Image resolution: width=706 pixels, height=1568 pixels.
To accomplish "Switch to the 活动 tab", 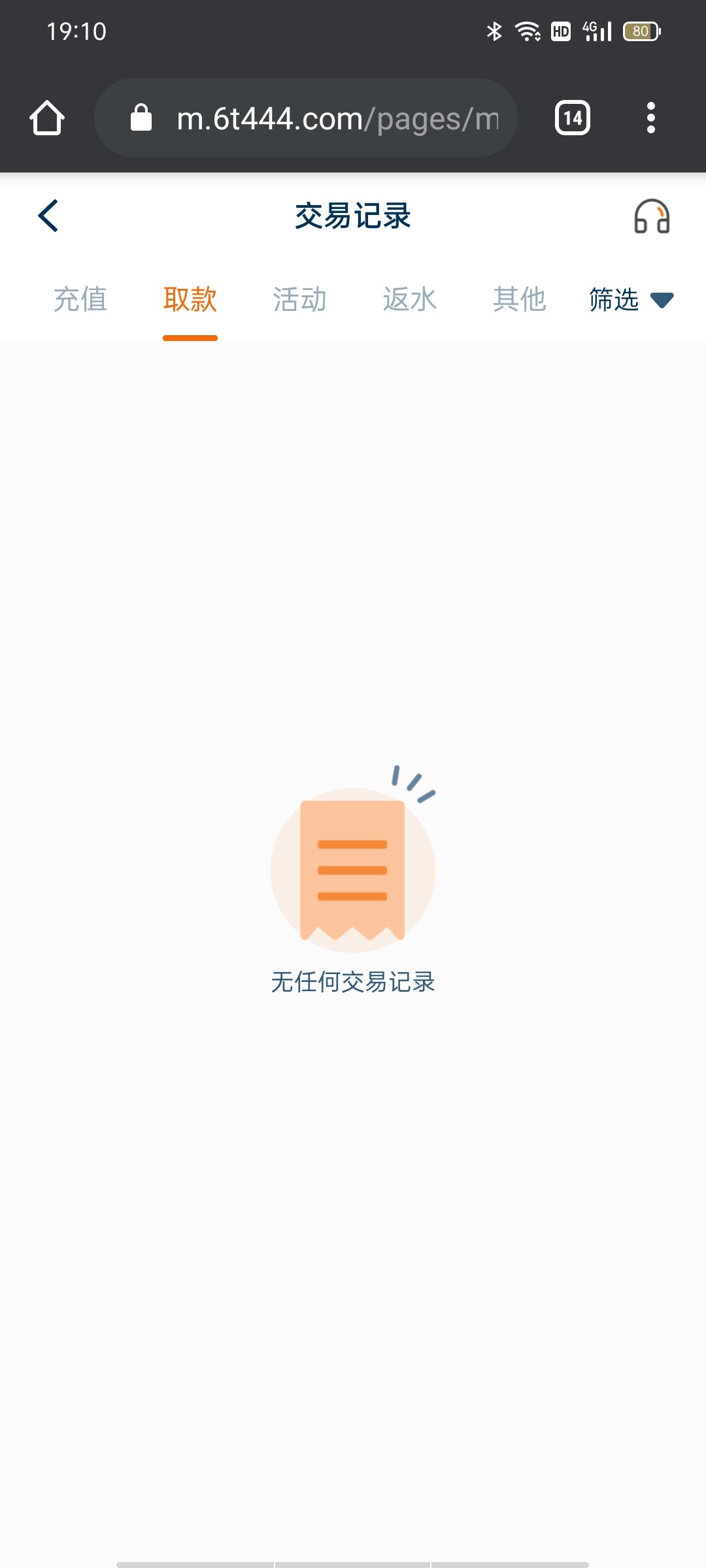I will (299, 299).
